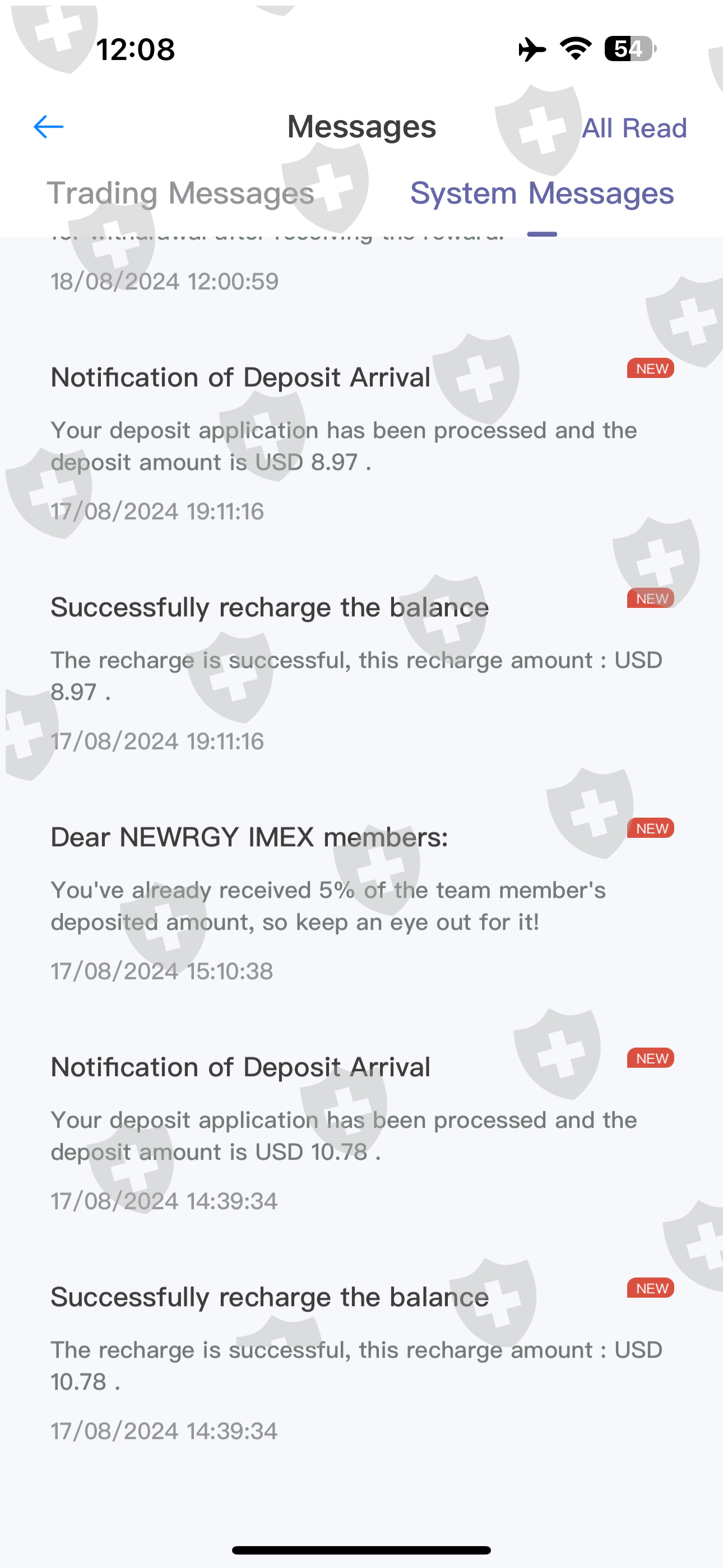Viewport: 723px width, 1568px height.
Task: Select the System Messages tab
Action: (x=541, y=193)
